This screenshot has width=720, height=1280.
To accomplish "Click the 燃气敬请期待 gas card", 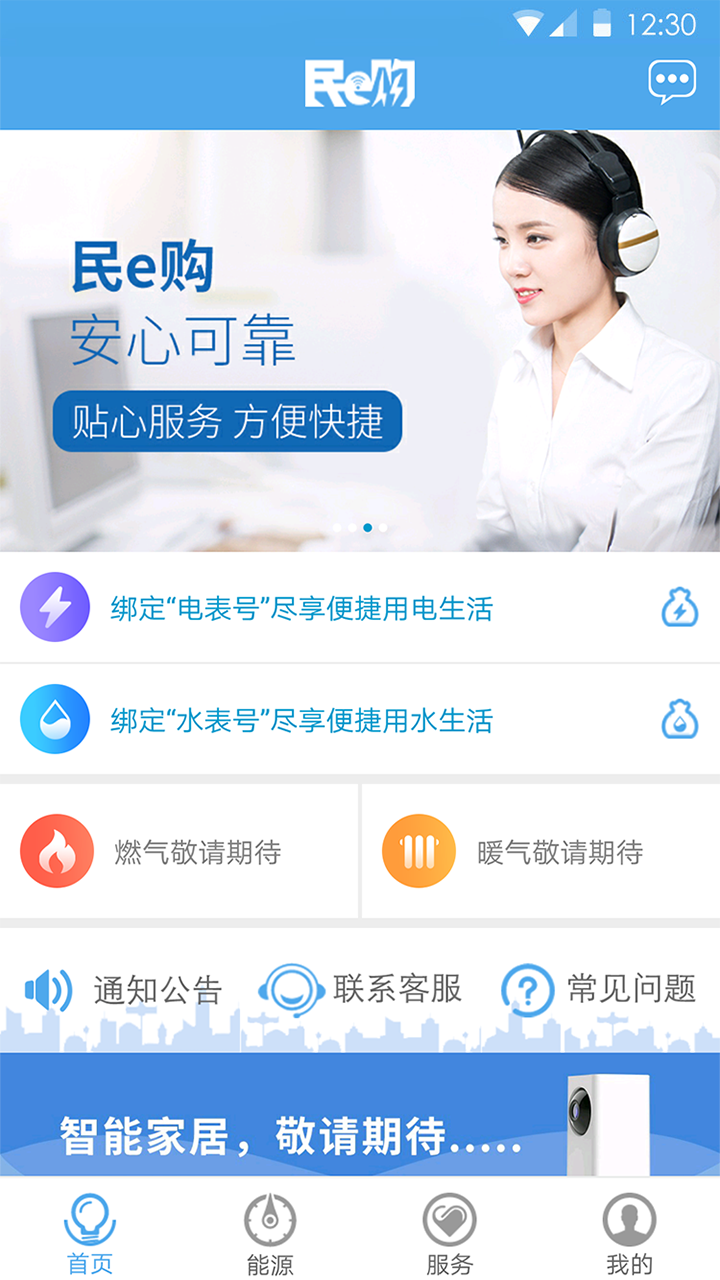I will click(x=180, y=852).
